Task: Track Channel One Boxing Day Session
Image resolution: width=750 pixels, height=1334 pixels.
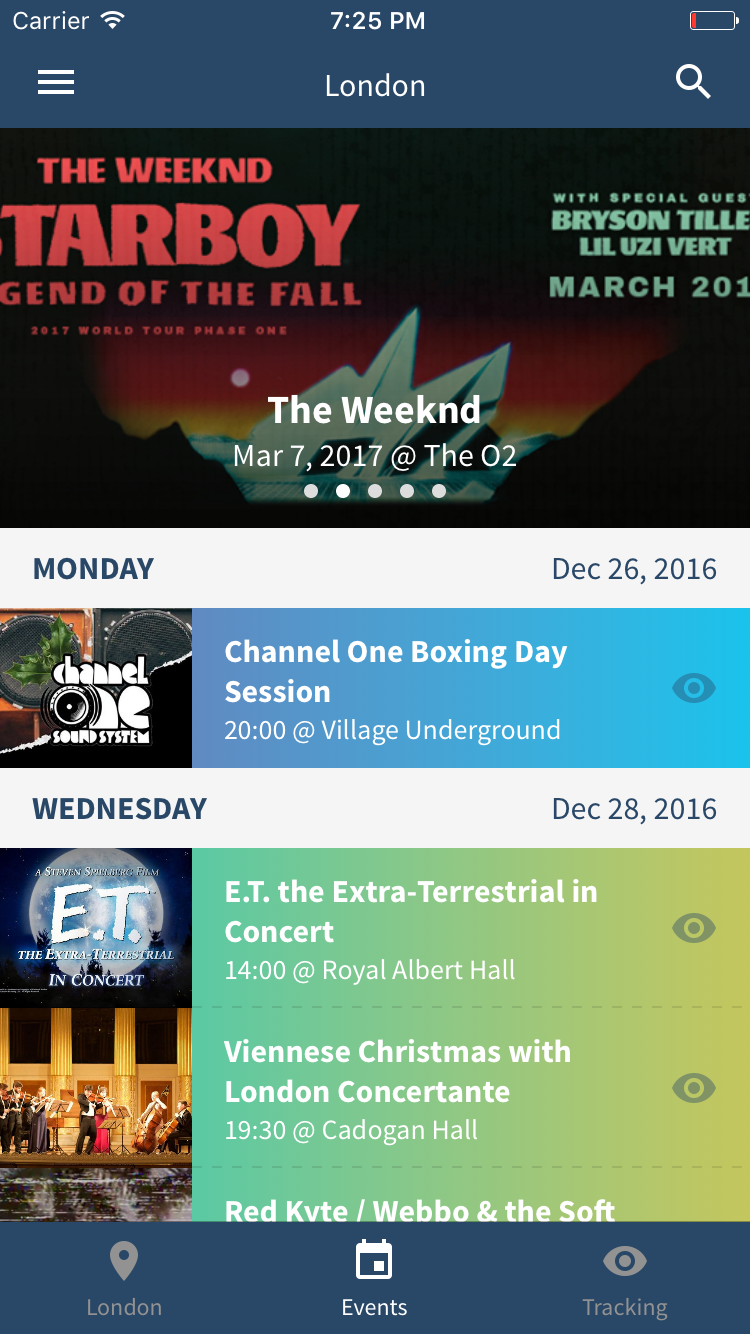Action: [x=694, y=688]
